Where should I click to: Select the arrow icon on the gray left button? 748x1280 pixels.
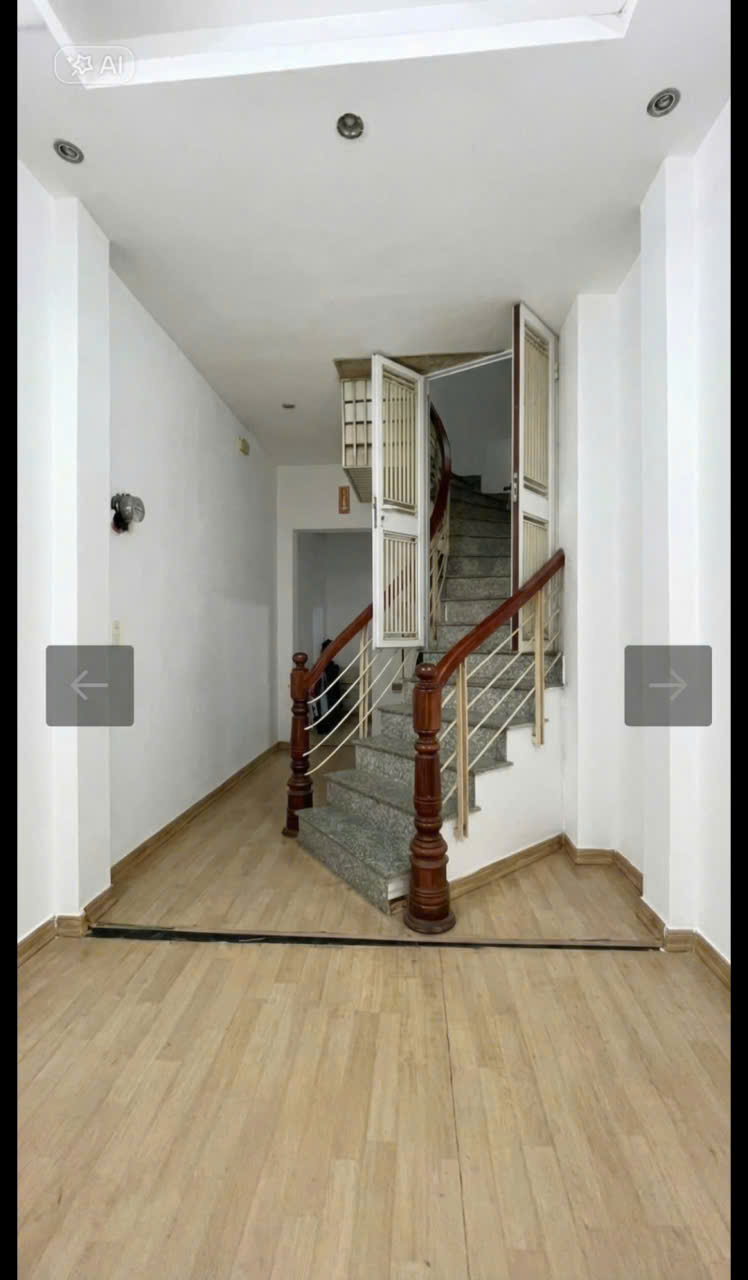pyautogui.click(x=90, y=684)
